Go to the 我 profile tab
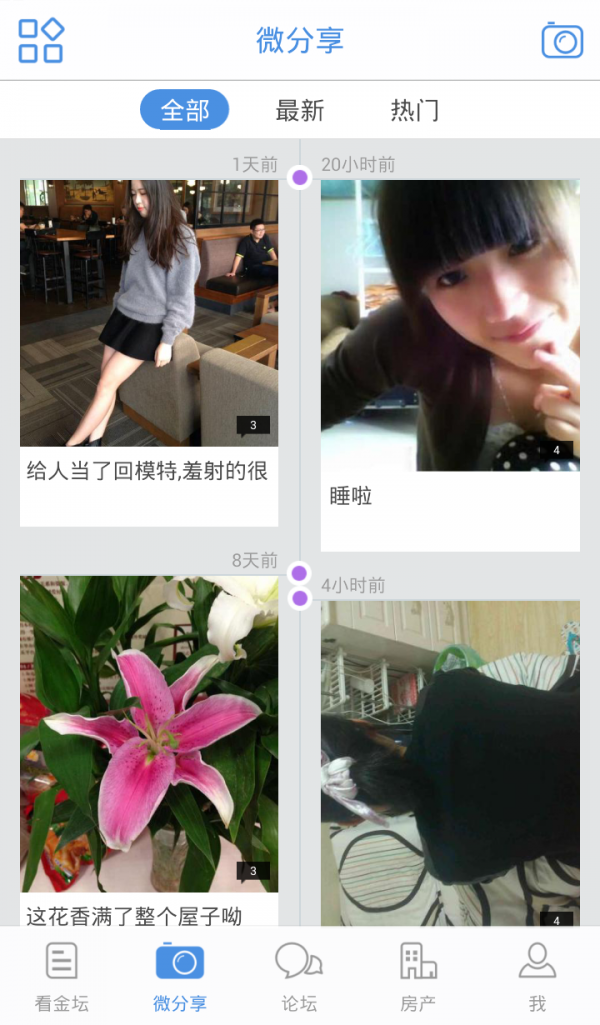This screenshot has height=1025, width=600. pyautogui.click(x=537, y=977)
